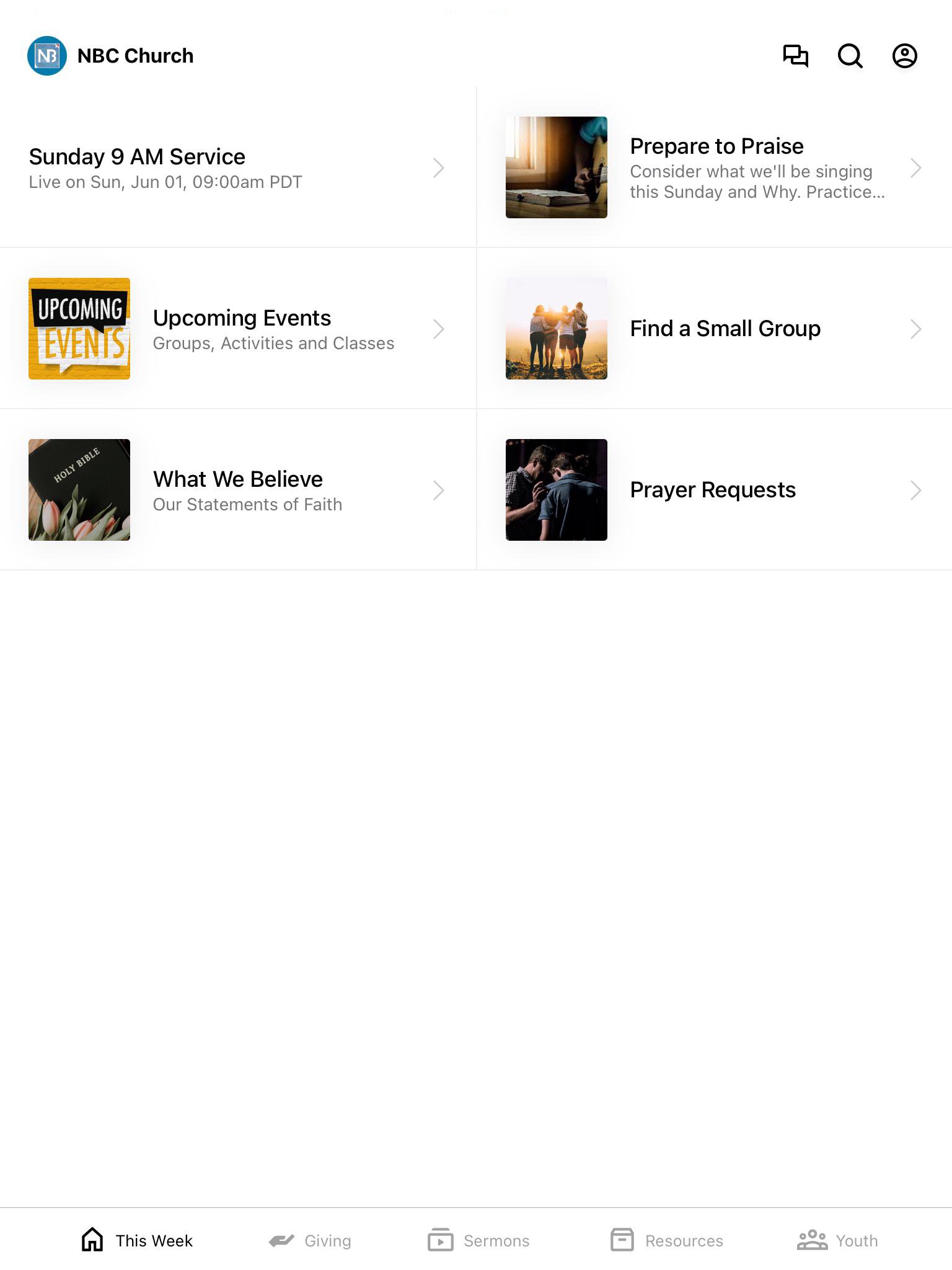
Task: Go to Prayer Requests
Action: tap(714, 490)
